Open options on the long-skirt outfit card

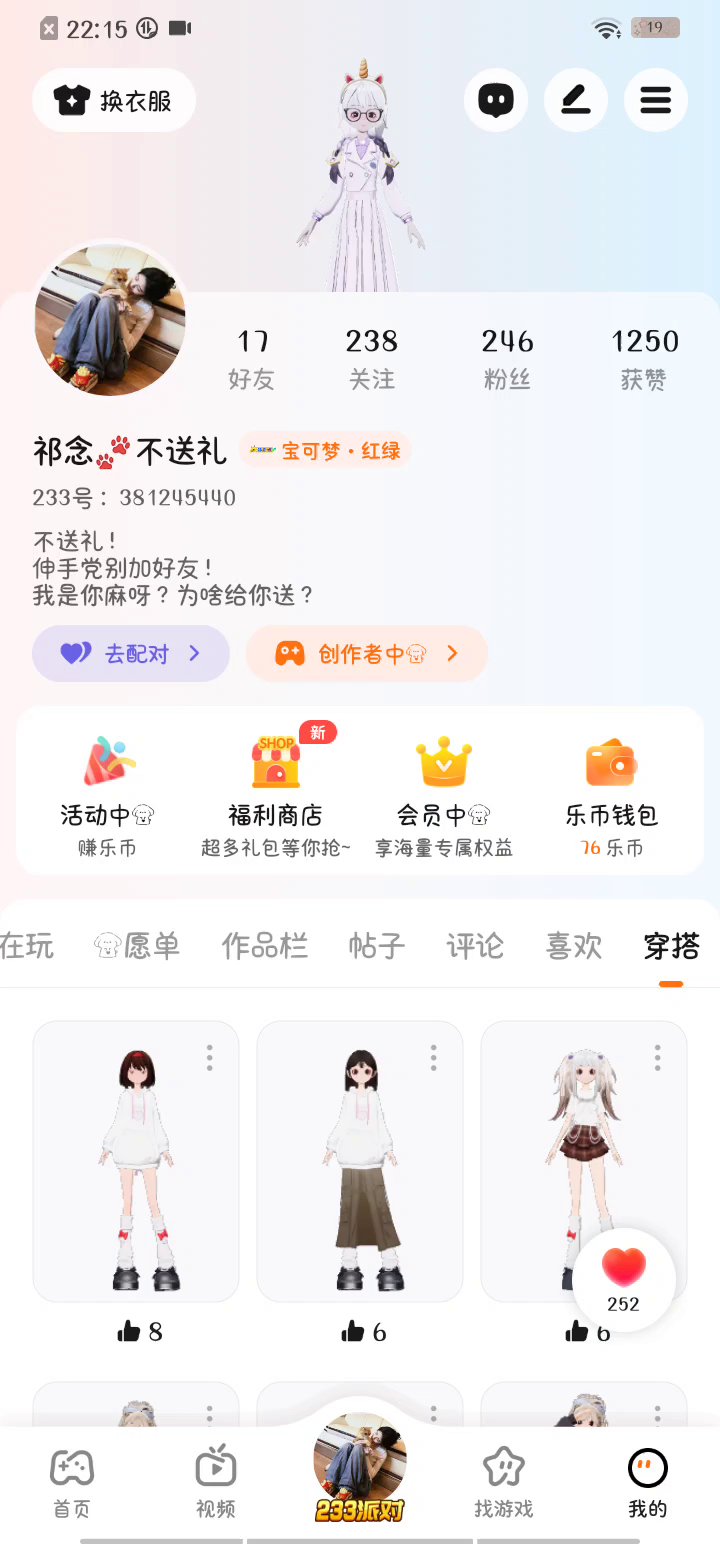click(434, 1057)
